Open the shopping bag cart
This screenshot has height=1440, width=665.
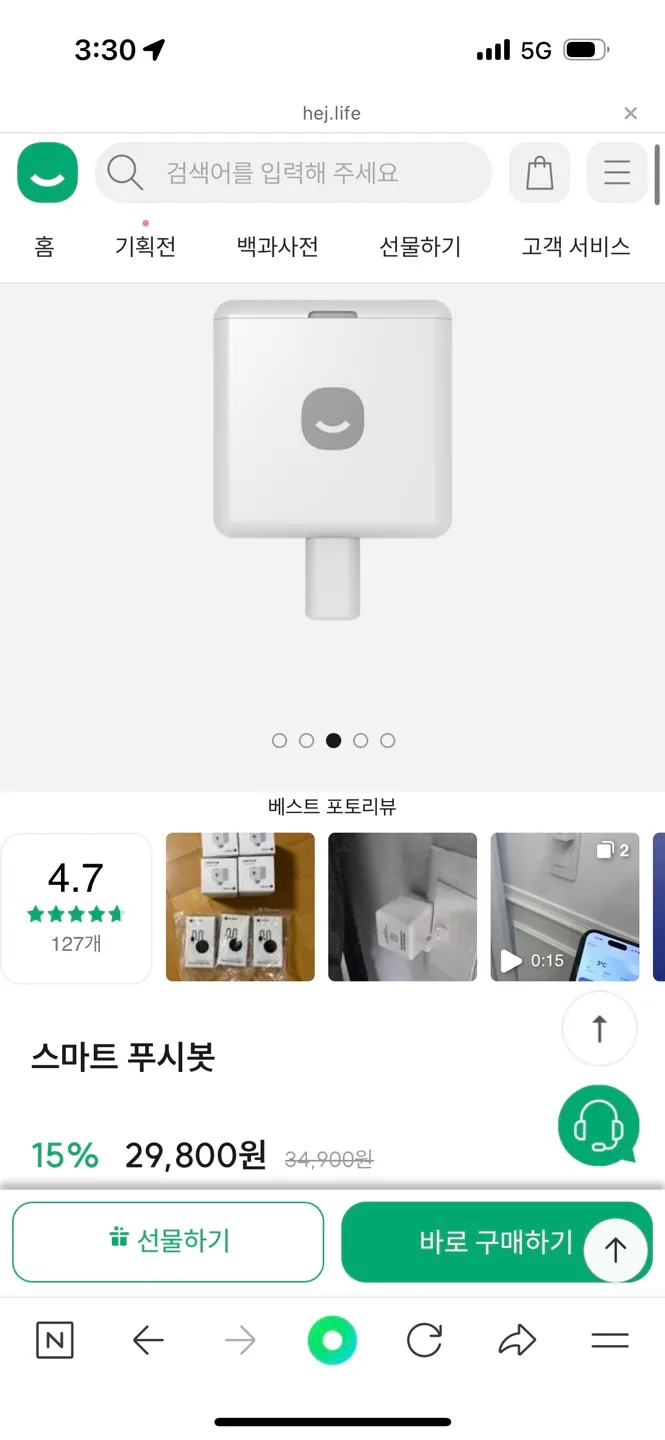point(539,173)
